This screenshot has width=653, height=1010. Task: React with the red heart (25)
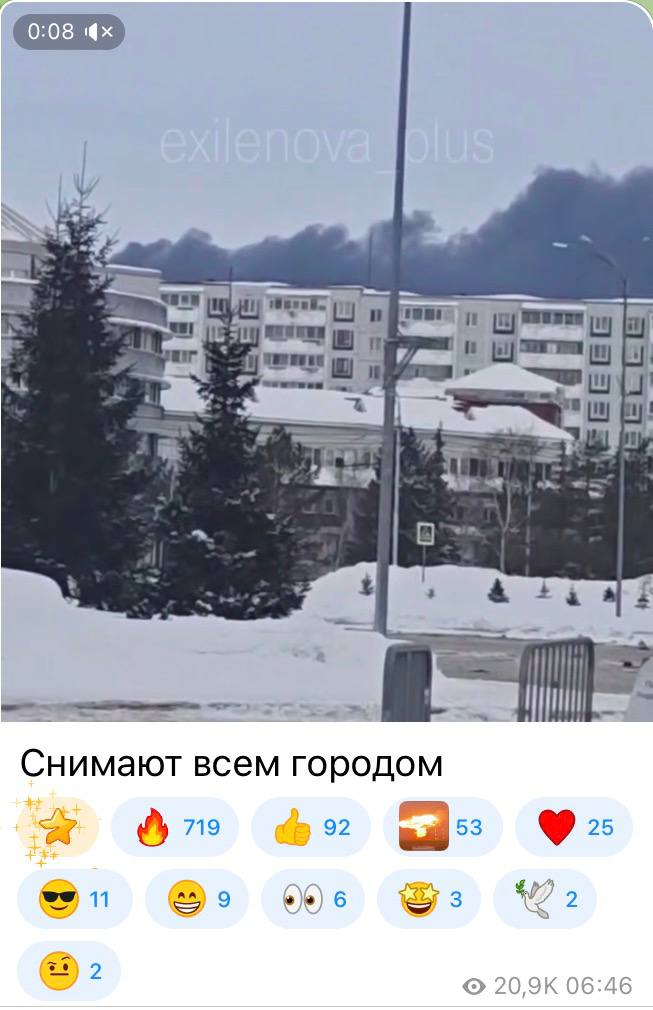[574, 827]
